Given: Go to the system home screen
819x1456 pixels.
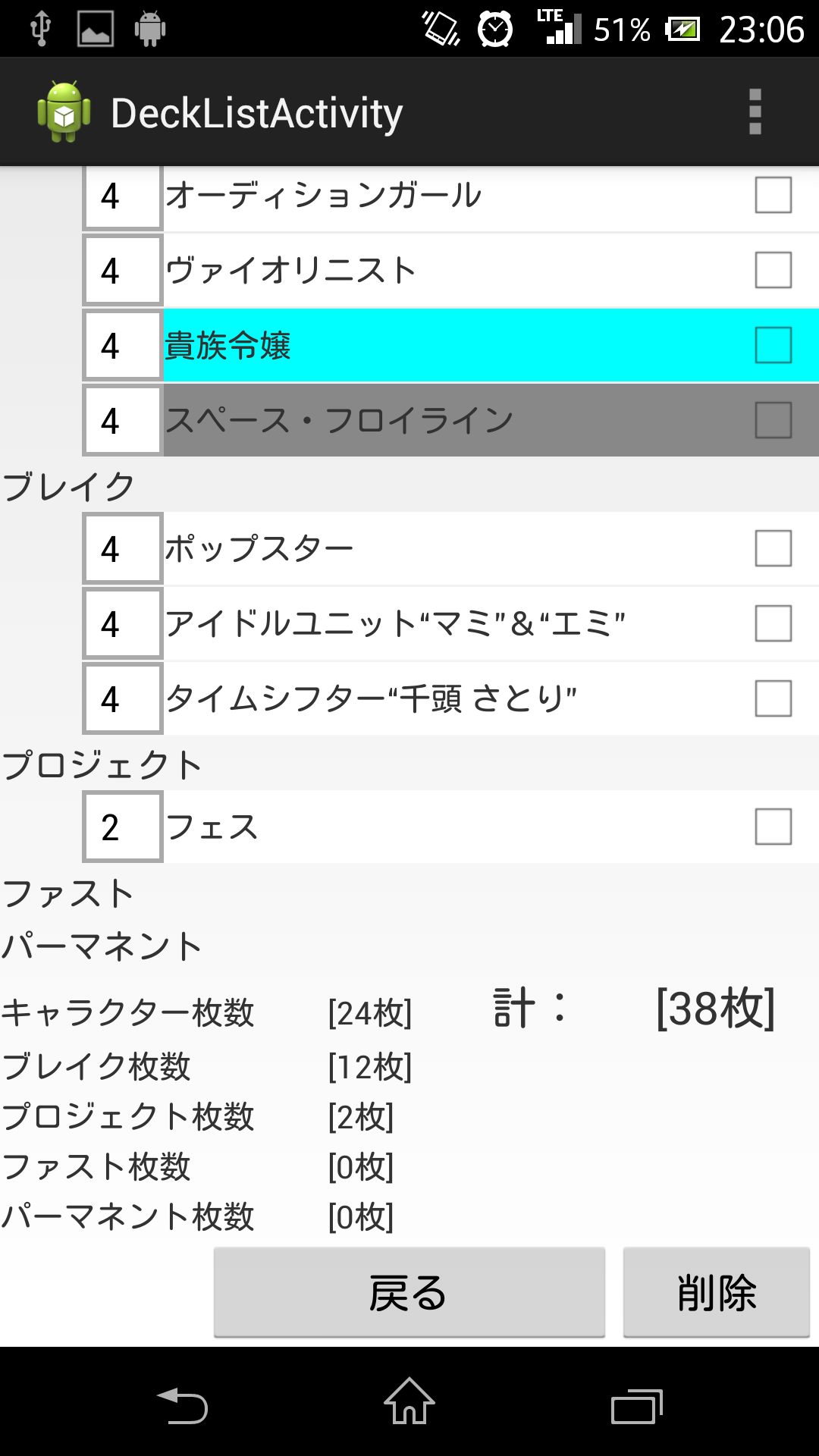Looking at the screenshot, I should click(409, 1402).
